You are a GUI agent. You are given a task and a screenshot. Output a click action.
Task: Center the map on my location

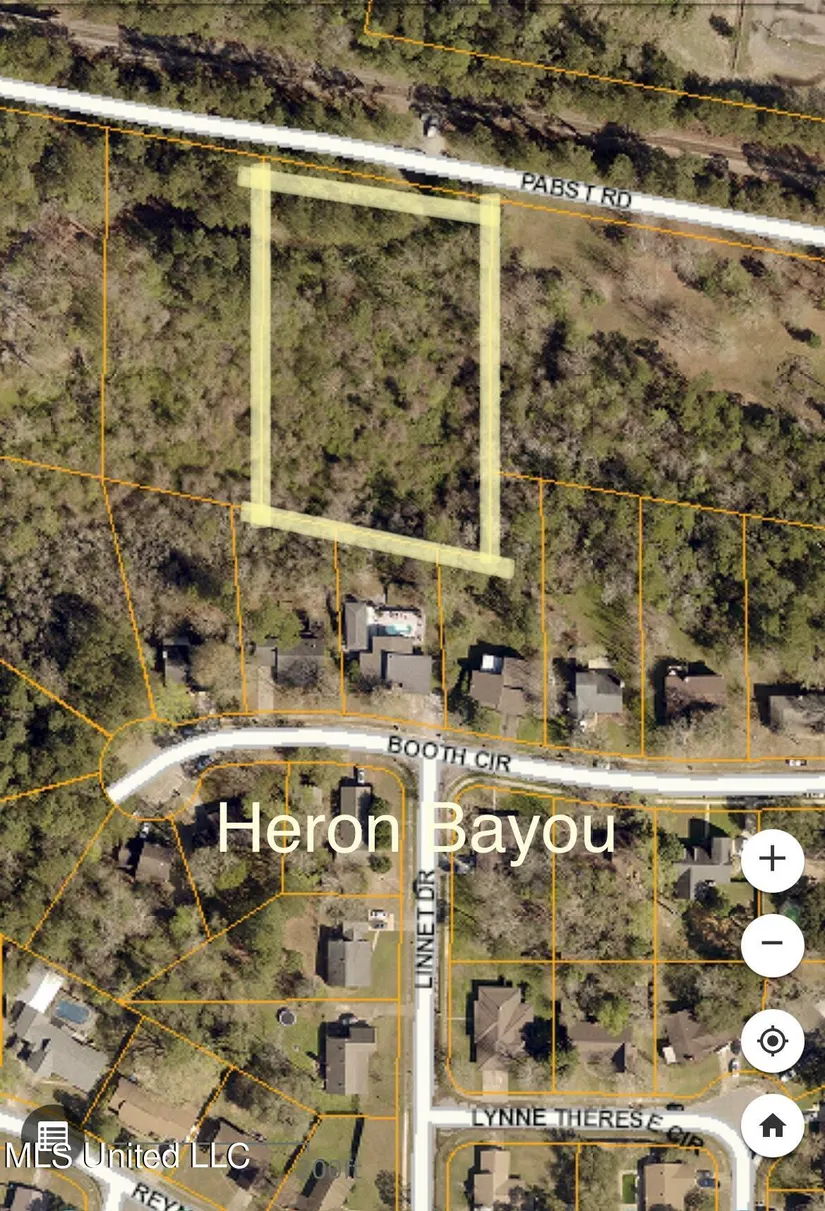tap(772, 1041)
